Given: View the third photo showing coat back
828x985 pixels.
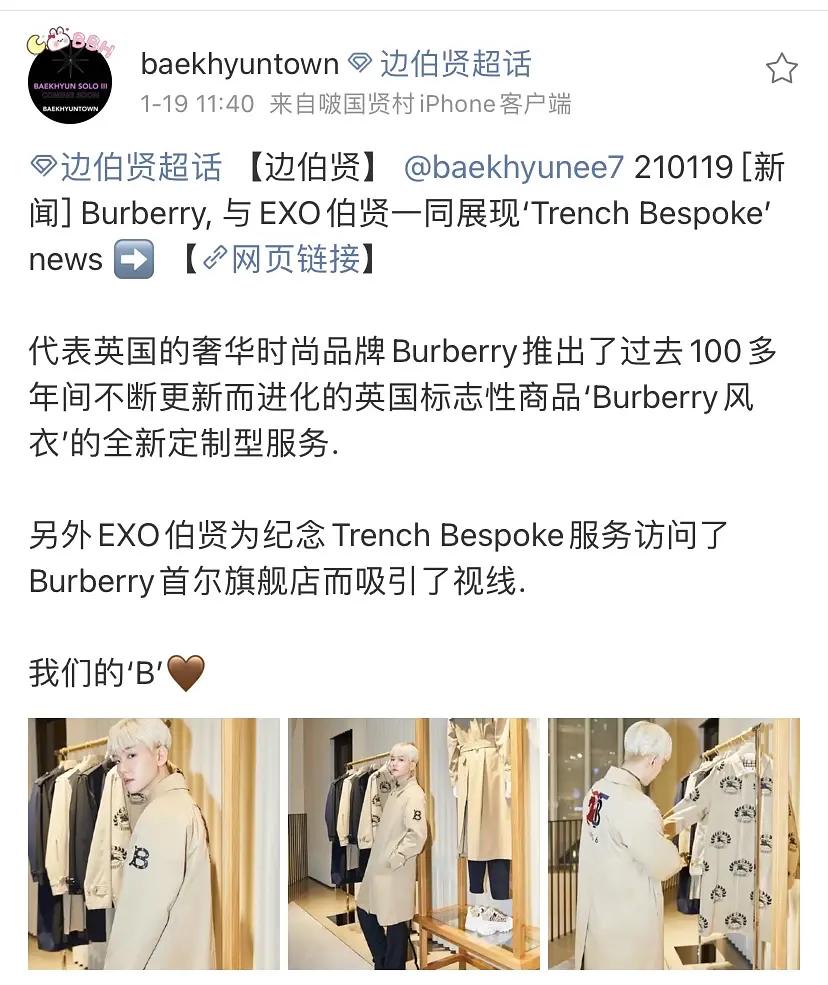Looking at the screenshot, I should tap(674, 843).
